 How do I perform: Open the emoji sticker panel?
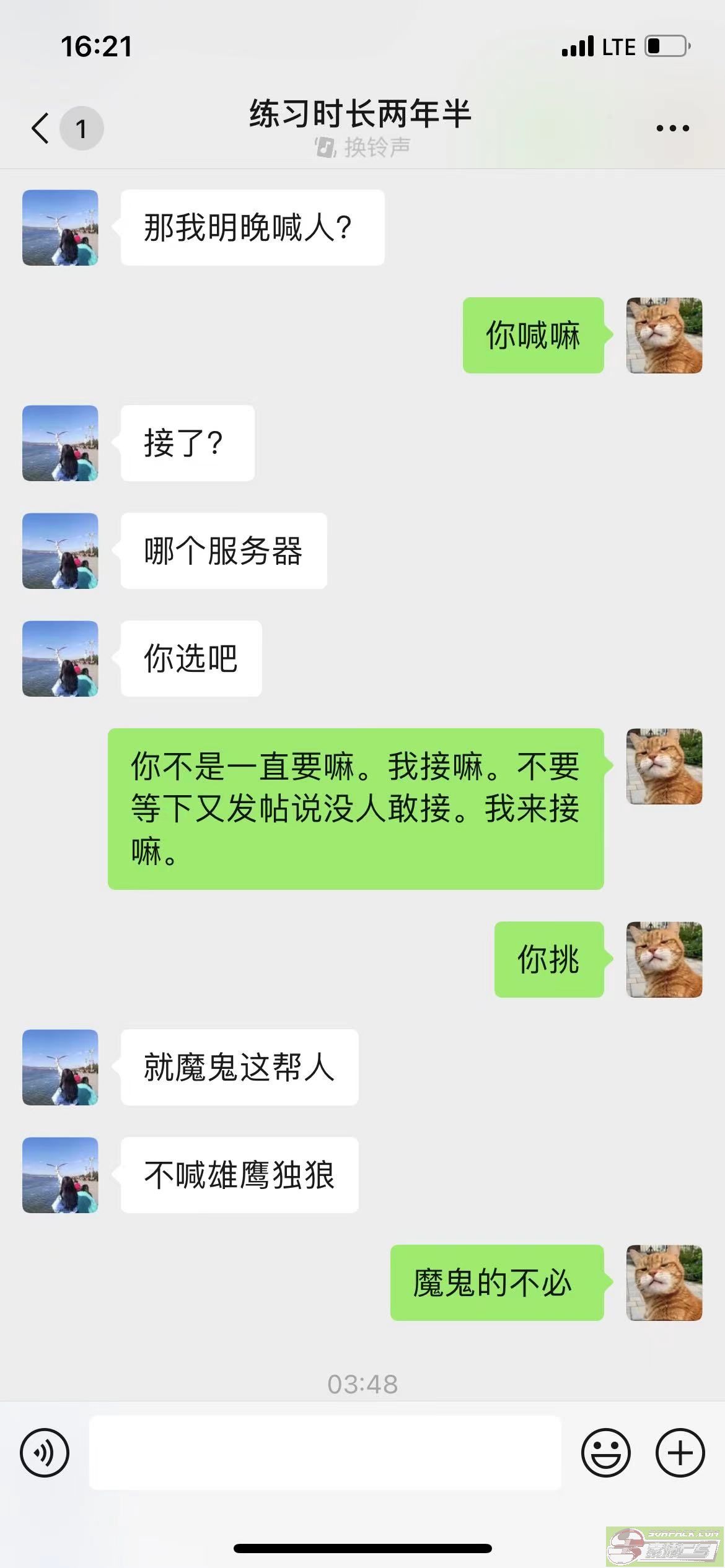tap(605, 1452)
